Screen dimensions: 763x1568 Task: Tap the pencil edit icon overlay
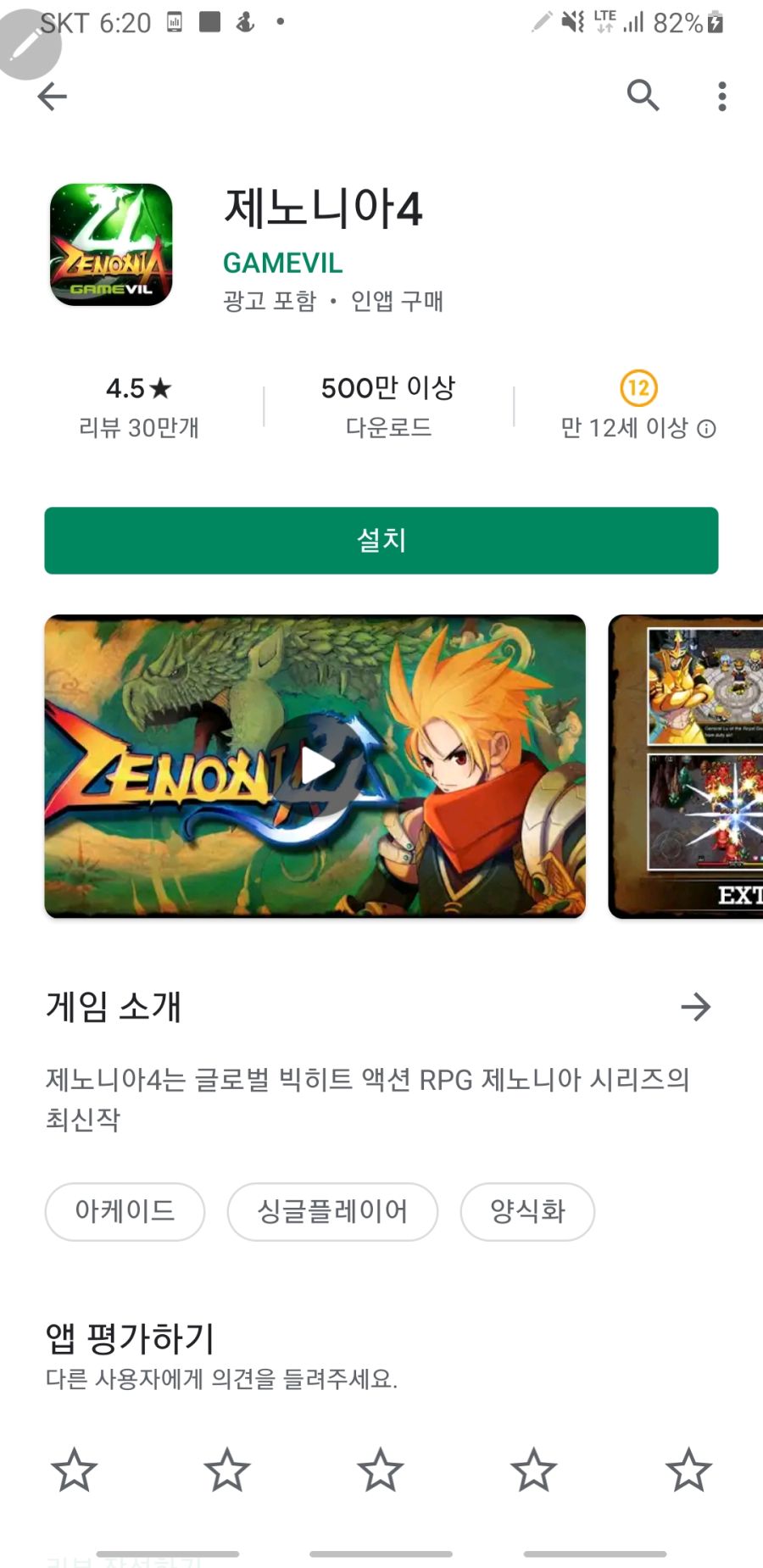(30, 44)
